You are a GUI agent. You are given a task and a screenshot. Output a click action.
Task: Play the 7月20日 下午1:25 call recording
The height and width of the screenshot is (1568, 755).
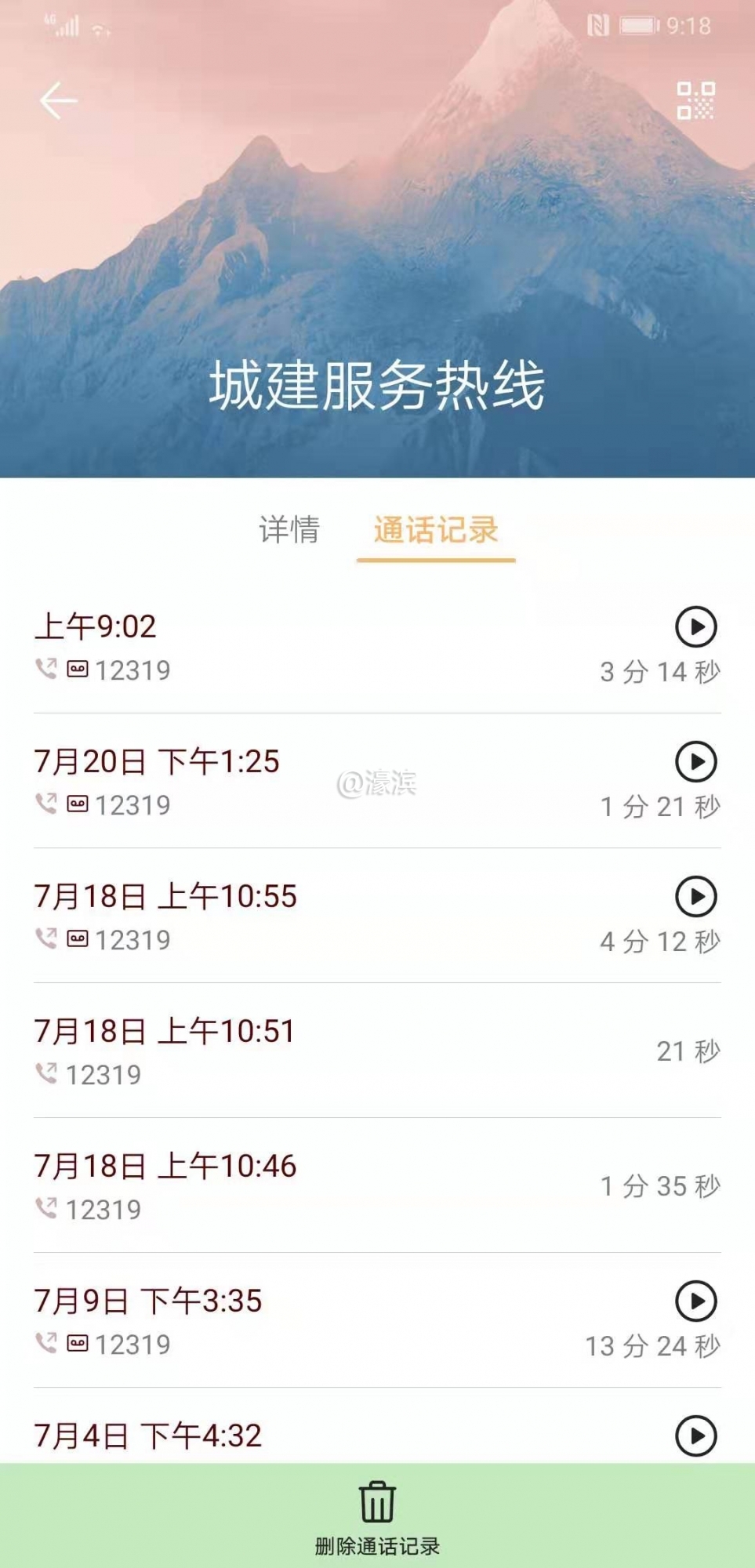pos(695,762)
